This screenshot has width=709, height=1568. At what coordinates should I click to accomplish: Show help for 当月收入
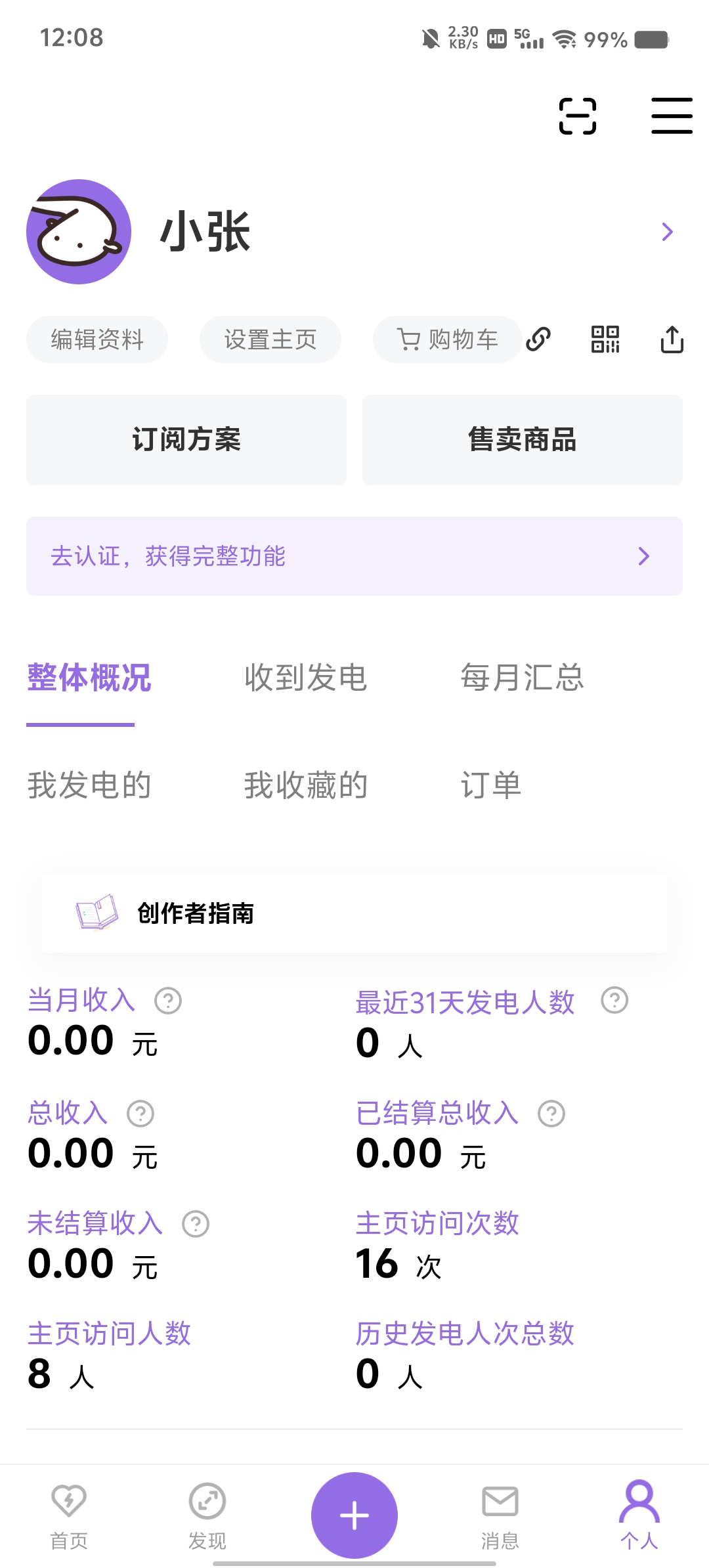[x=168, y=1001]
